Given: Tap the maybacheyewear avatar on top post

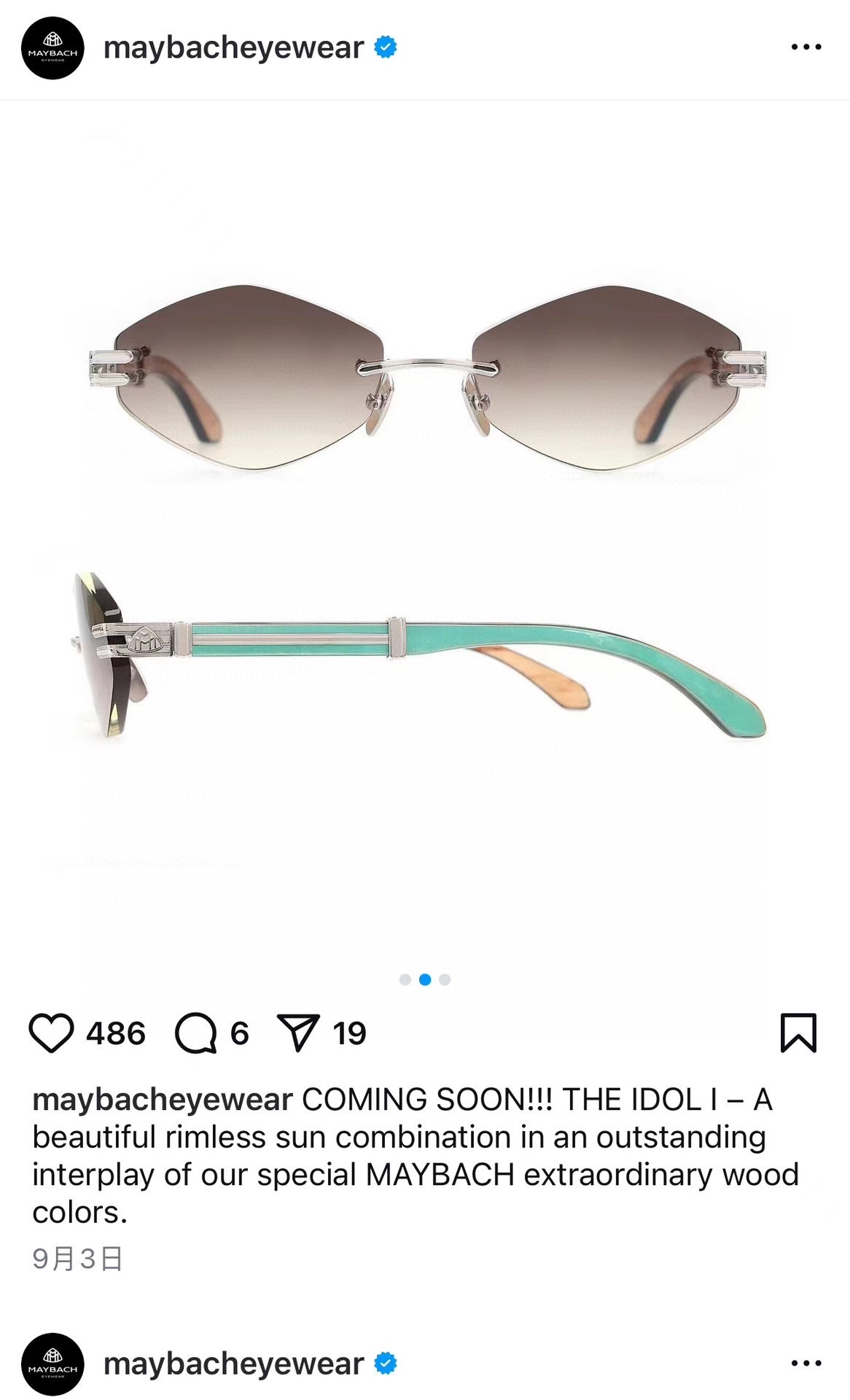Looking at the screenshot, I should click(52, 48).
